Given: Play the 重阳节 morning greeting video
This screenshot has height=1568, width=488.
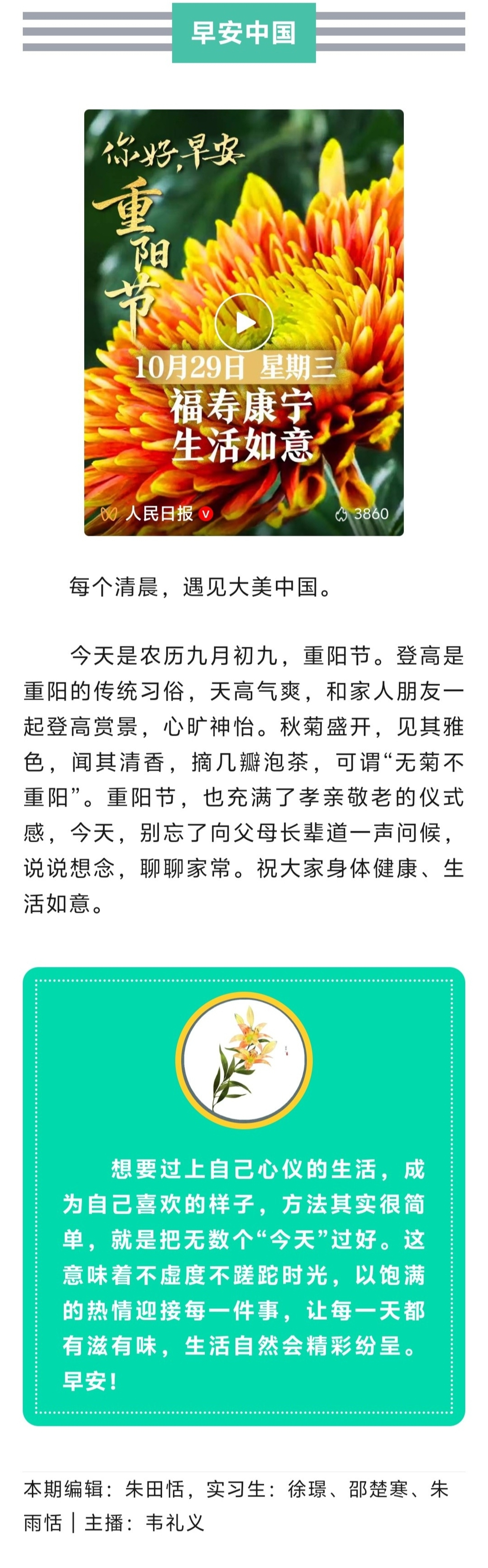Looking at the screenshot, I should (244, 323).
